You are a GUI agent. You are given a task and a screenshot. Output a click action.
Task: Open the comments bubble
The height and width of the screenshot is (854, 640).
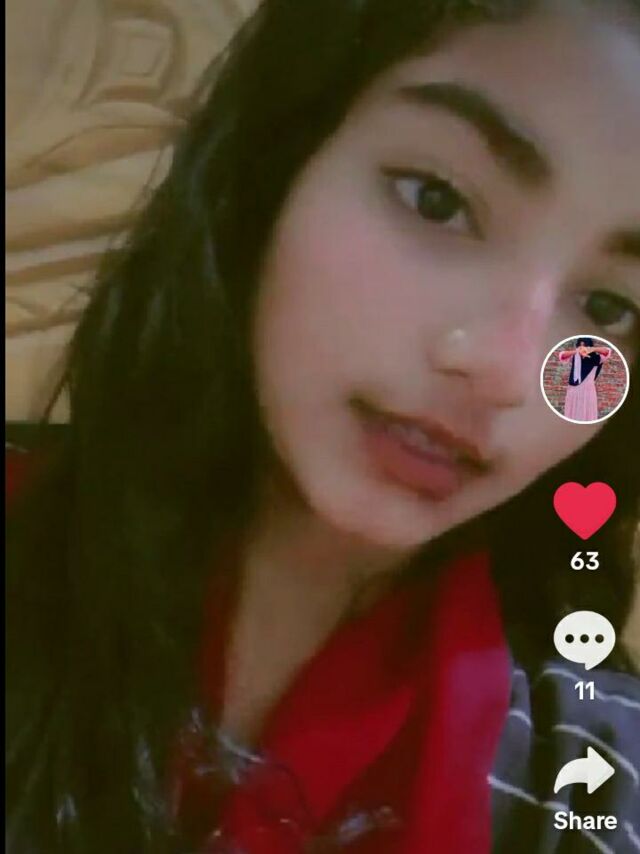click(585, 640)
